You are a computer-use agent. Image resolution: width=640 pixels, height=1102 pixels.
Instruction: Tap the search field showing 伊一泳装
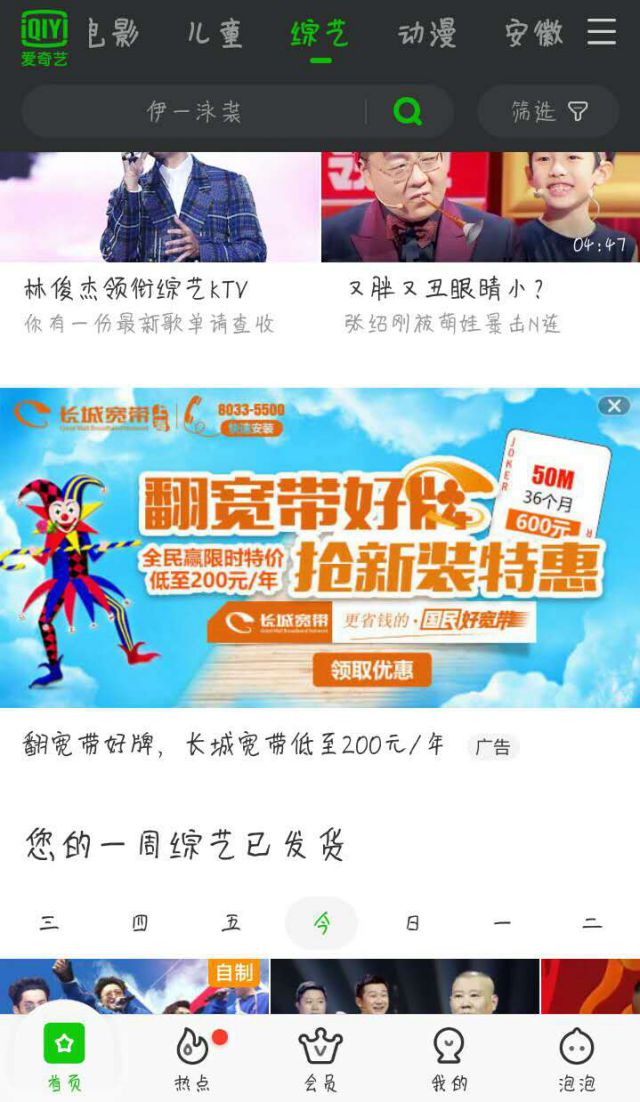click(195, 111)
